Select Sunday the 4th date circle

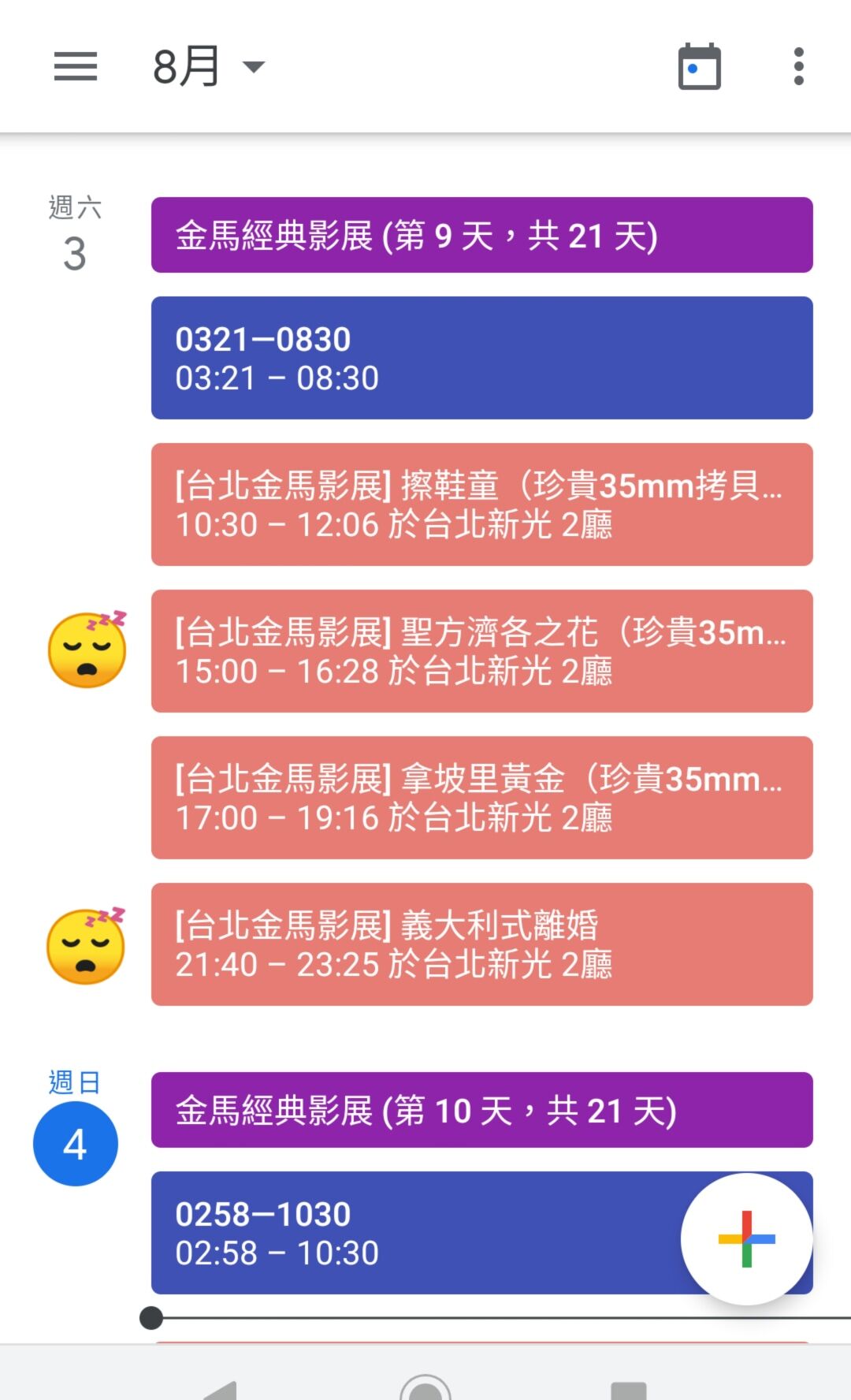click(76, 1144)
